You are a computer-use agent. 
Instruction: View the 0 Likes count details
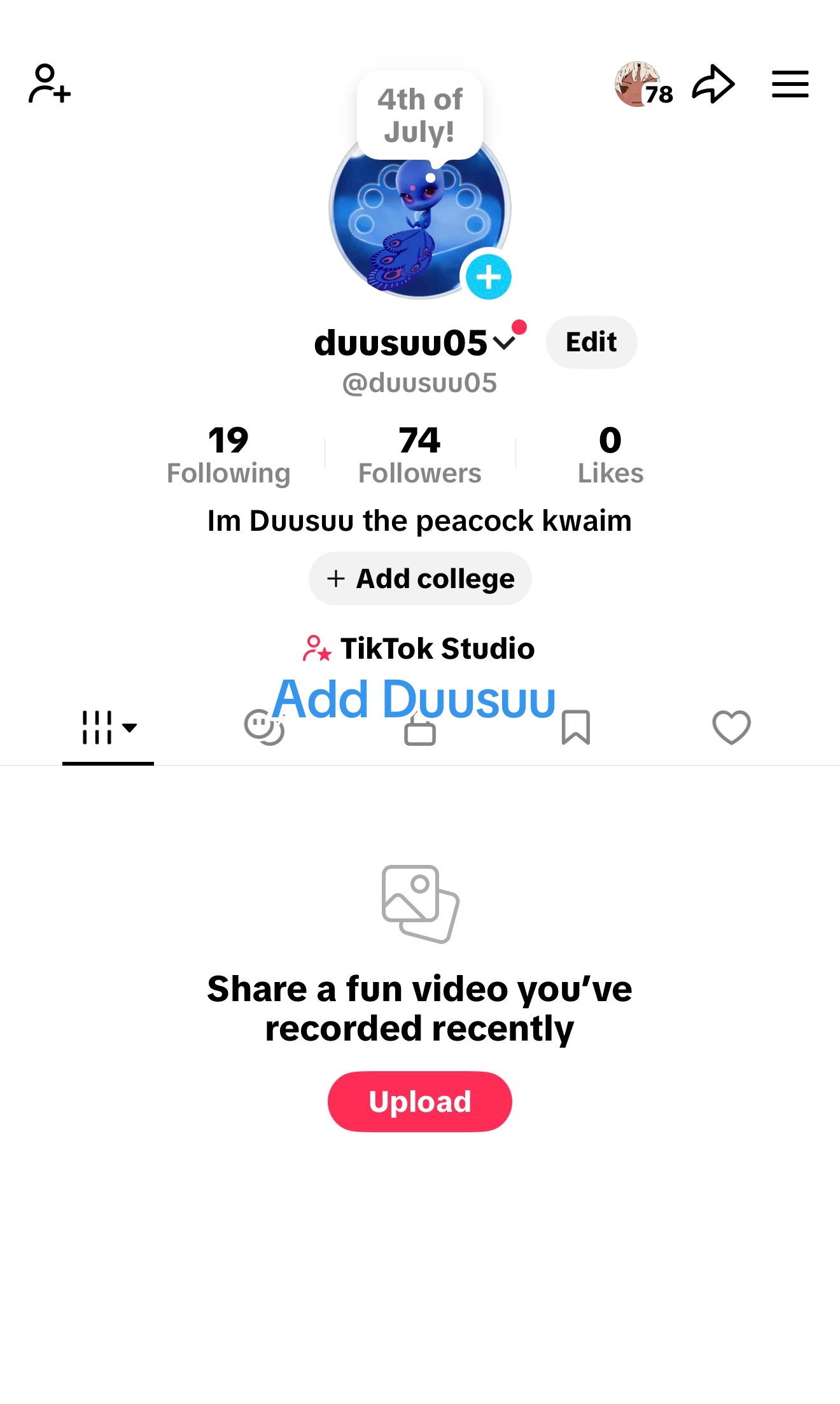pyautogui.click(x=610, y=456)
